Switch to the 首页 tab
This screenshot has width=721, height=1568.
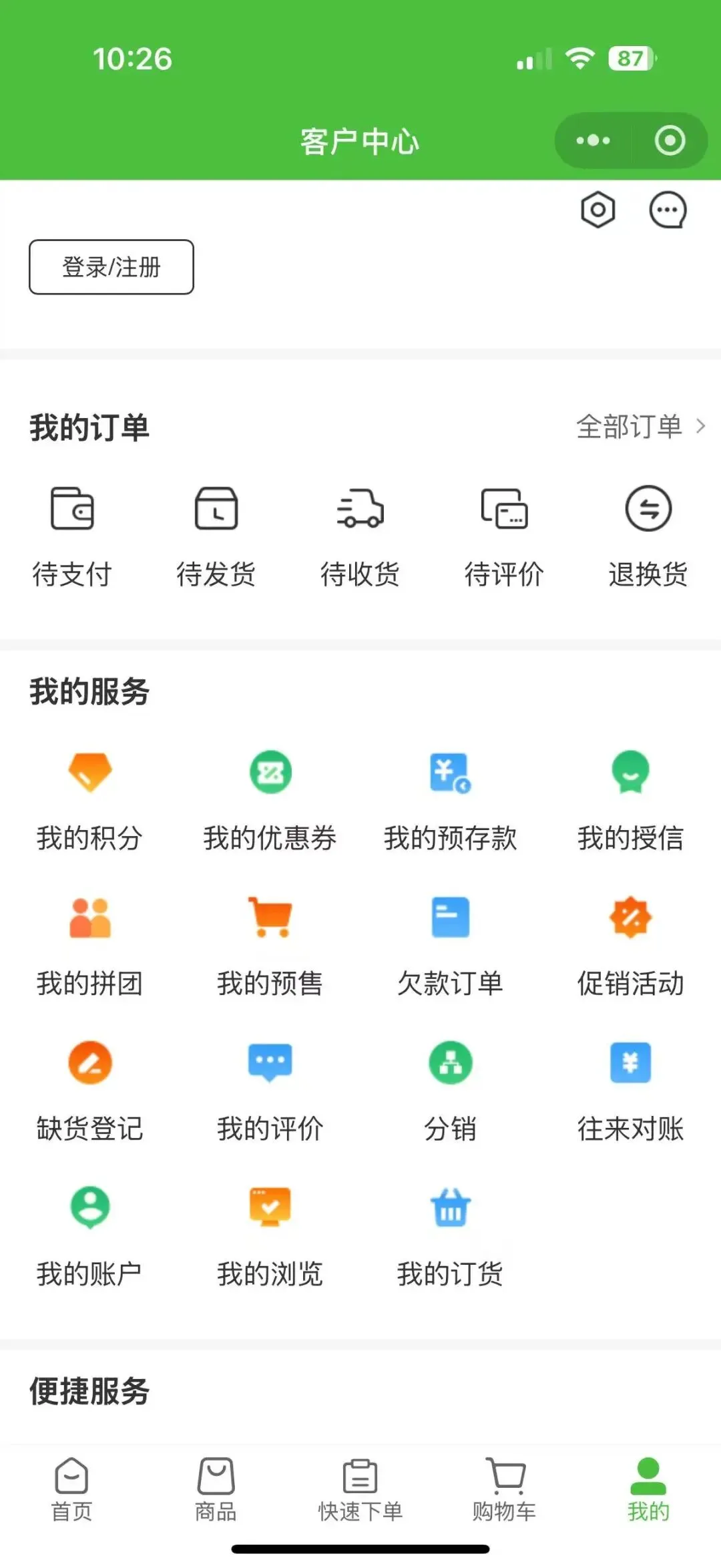click(72, 1489)
